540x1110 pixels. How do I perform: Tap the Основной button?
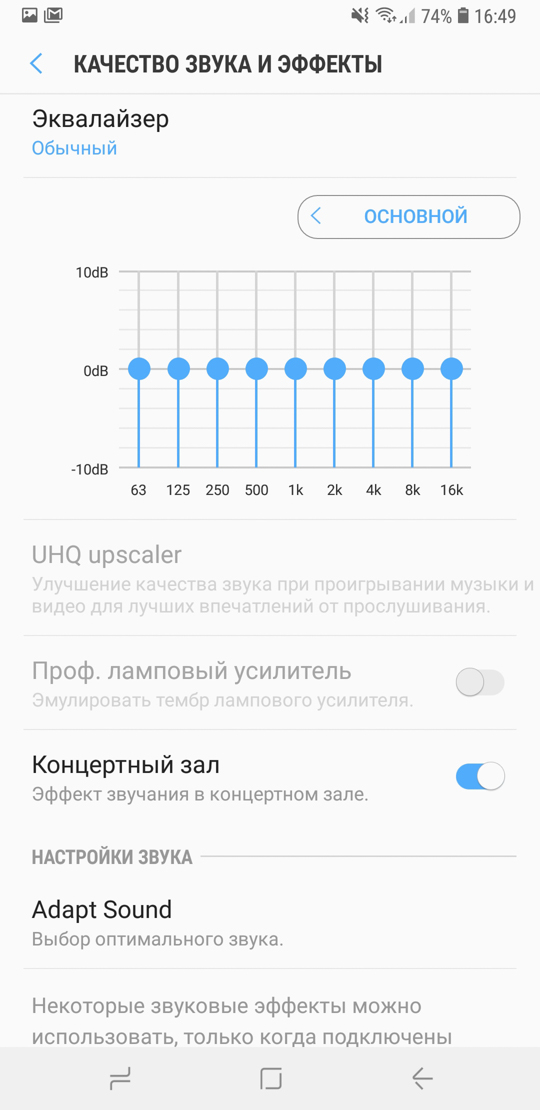(x=408, y=217)
